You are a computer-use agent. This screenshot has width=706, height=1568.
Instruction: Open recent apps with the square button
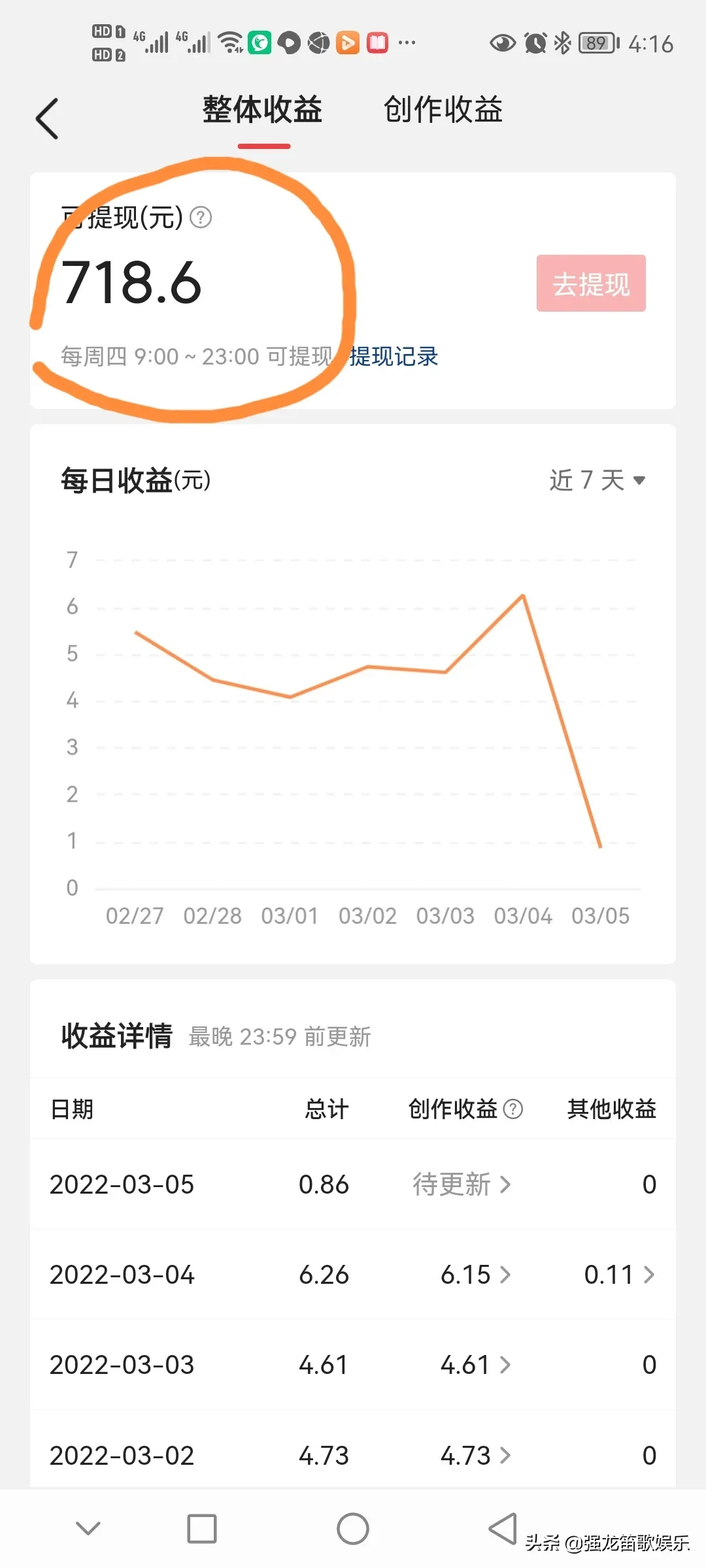(x=202, y=1529)
